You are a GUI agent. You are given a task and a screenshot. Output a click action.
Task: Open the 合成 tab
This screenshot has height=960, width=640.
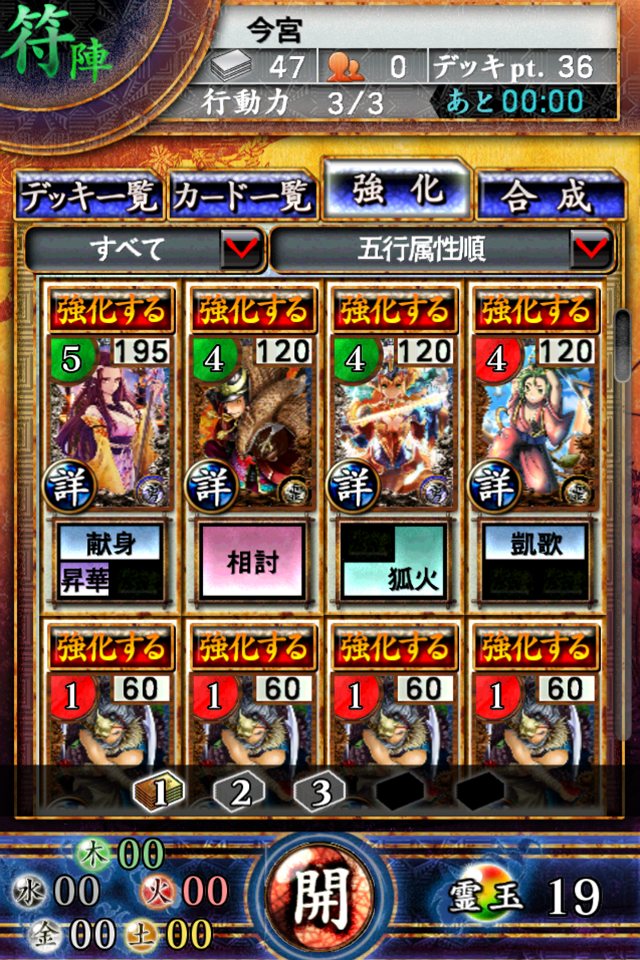coord(547,196)
